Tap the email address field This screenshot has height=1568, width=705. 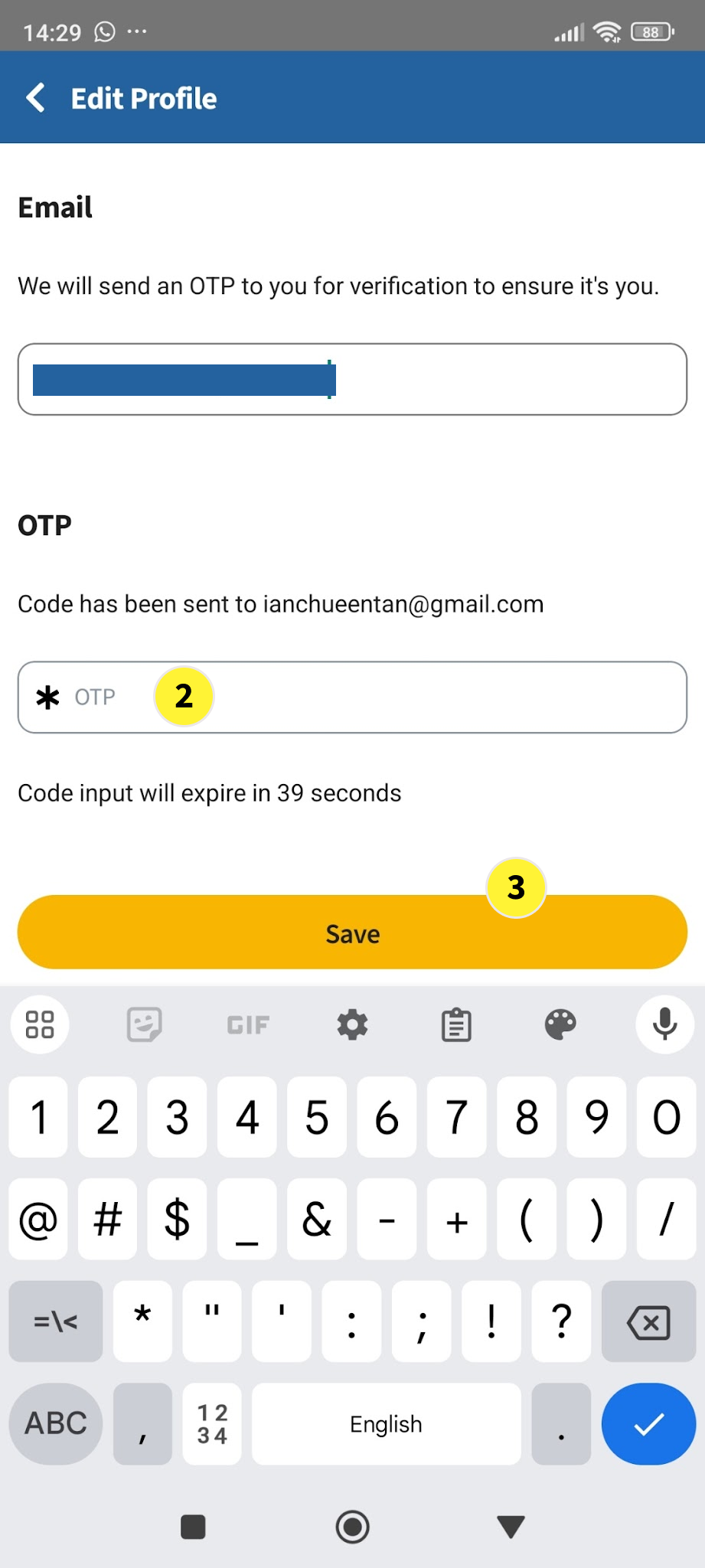[352, 379]
